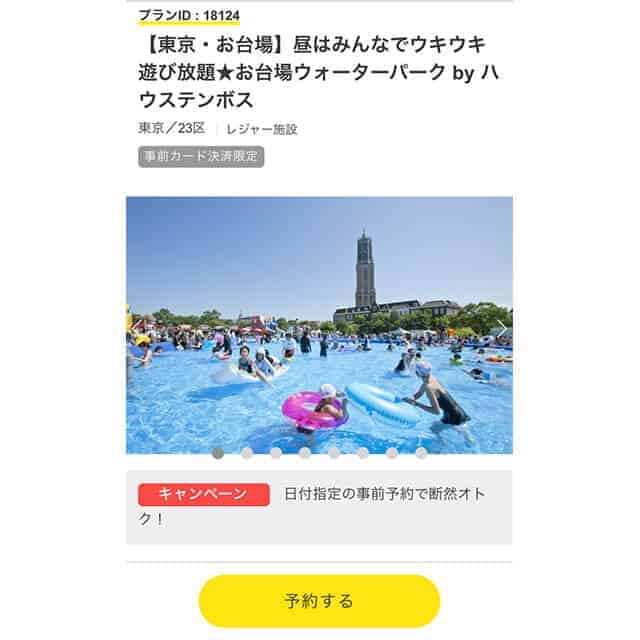Jump to second carousel page dot

247,453
